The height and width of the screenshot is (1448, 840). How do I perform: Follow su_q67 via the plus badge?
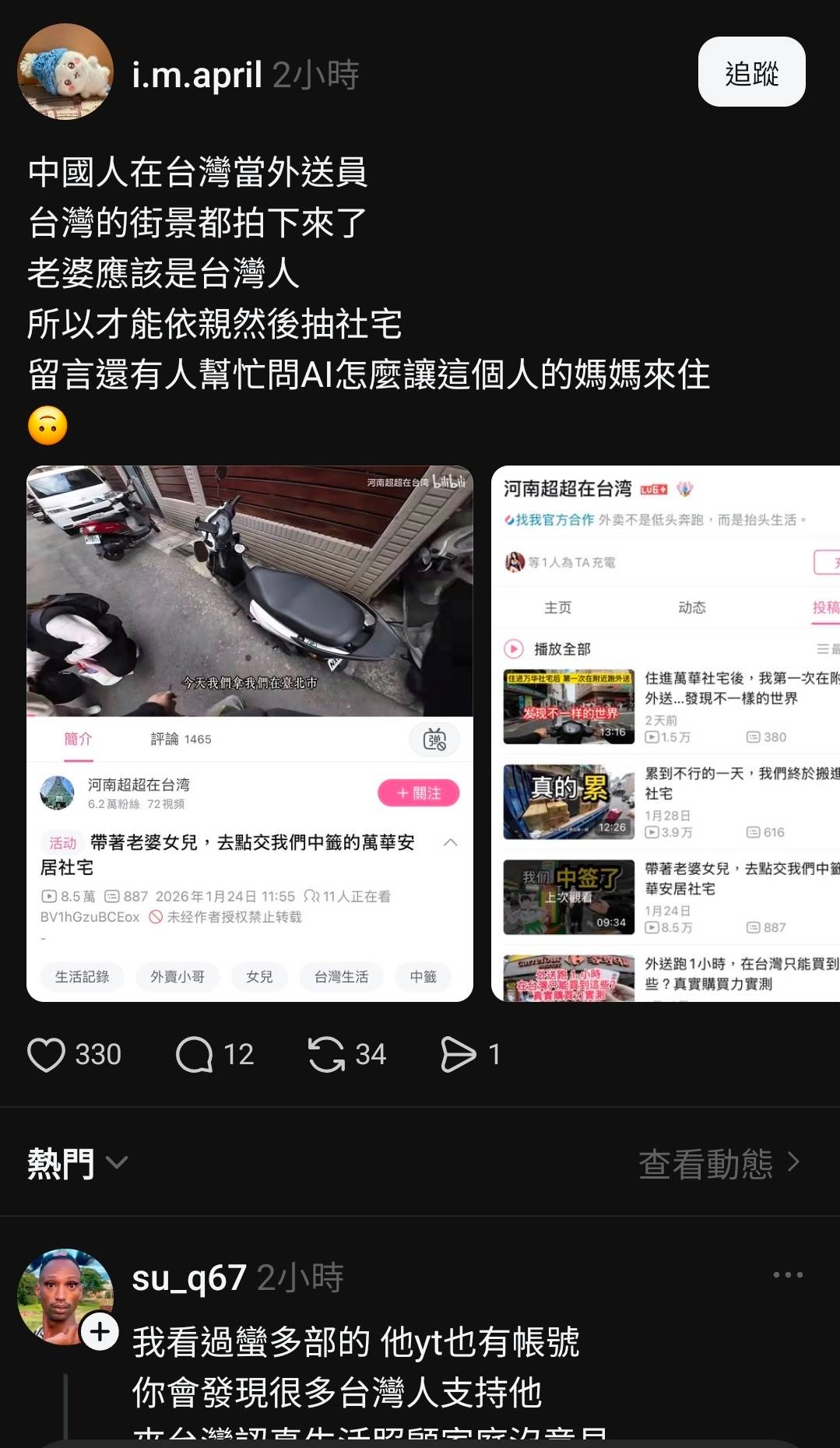coord(100,1332)
